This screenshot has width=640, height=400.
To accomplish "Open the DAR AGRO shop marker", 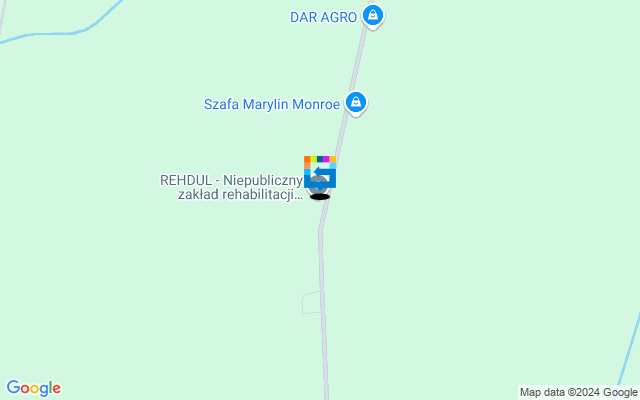I will pos(373,16).
